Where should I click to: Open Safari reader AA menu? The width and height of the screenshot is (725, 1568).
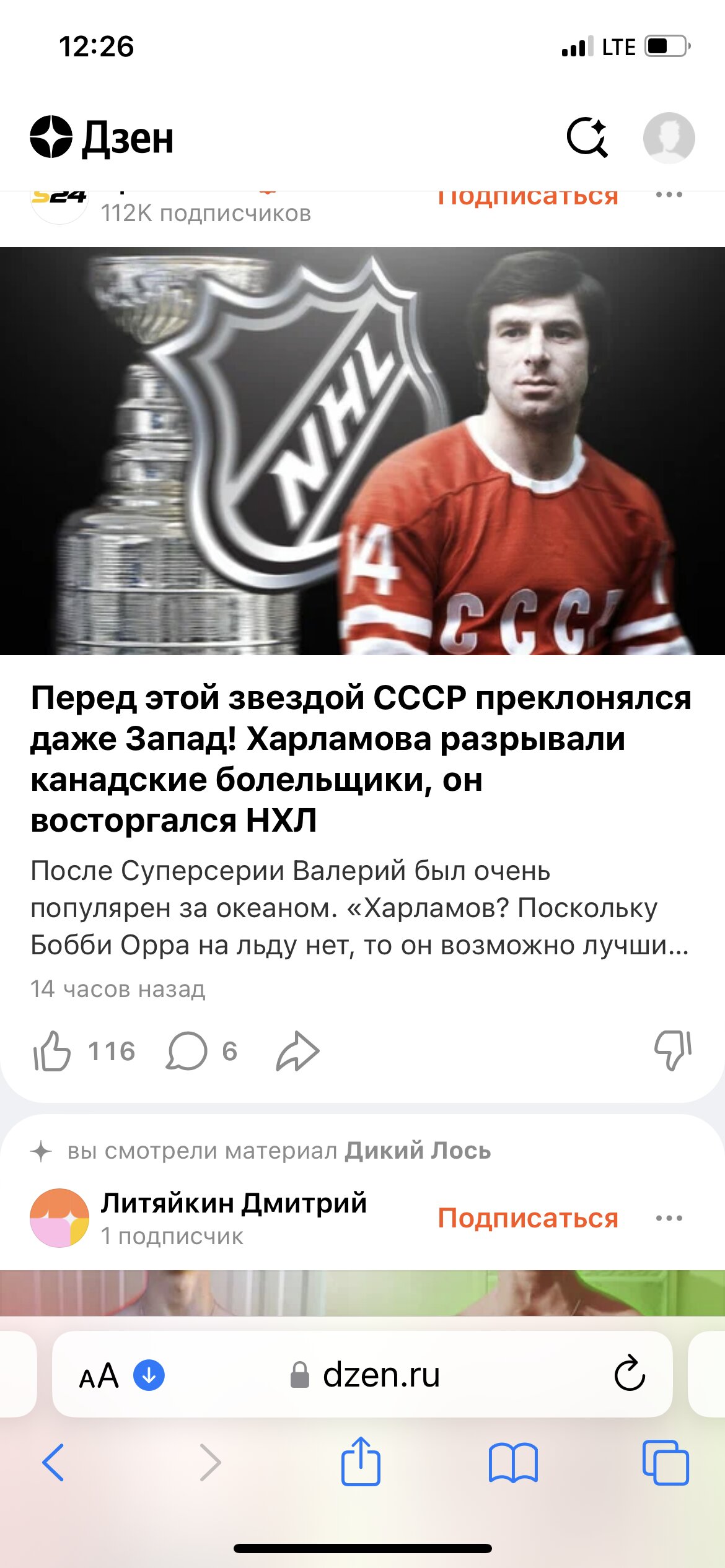(x=99, y=1375)
